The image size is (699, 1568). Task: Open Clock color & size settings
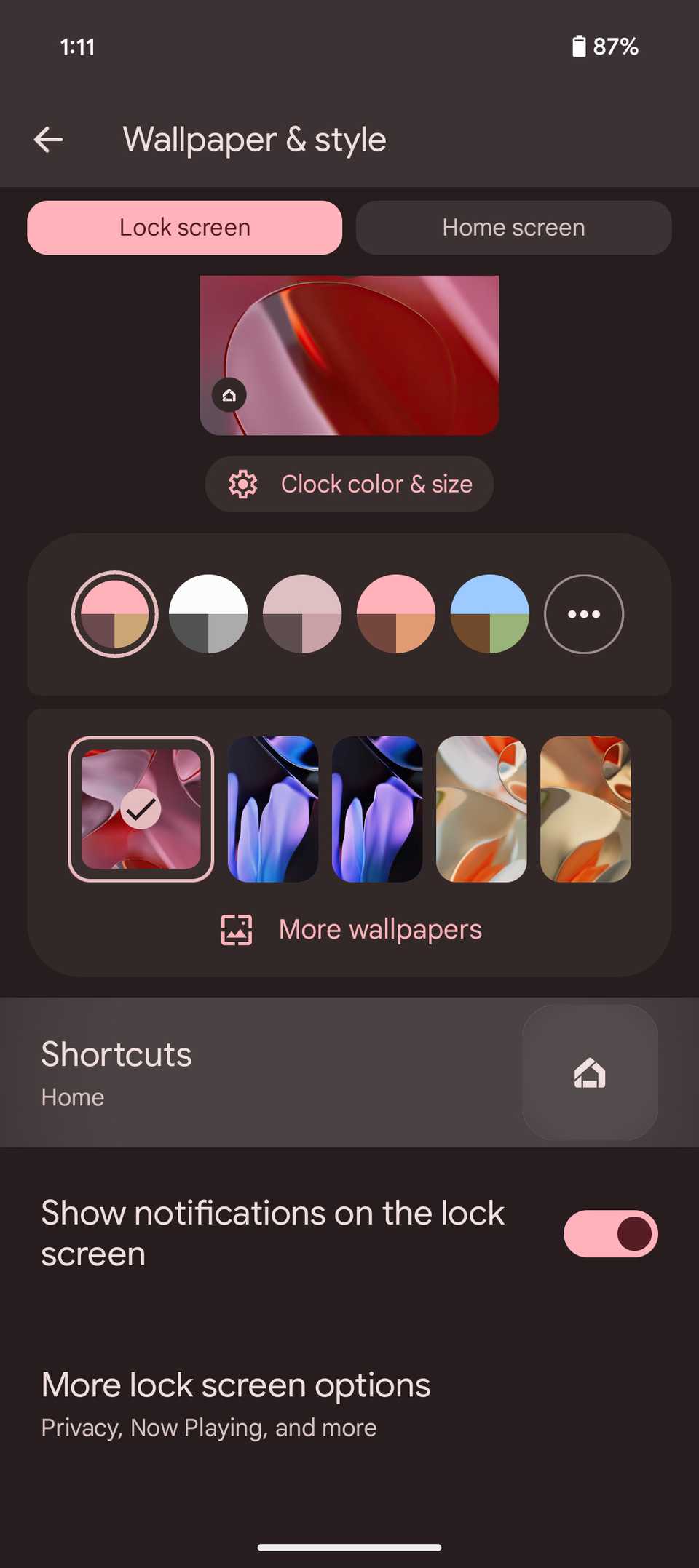tap(349, 484)
